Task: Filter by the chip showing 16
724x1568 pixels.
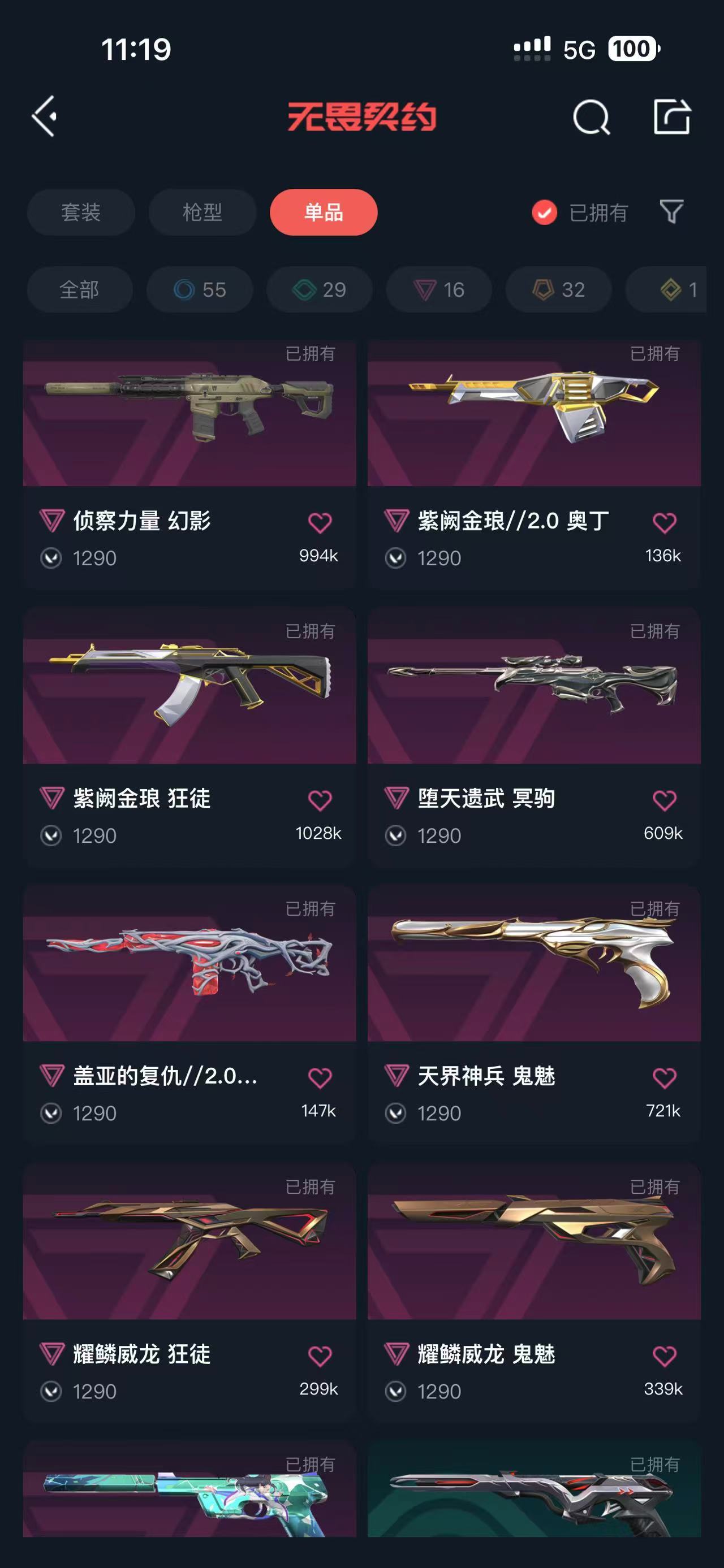Action: (x=439, y=290)
